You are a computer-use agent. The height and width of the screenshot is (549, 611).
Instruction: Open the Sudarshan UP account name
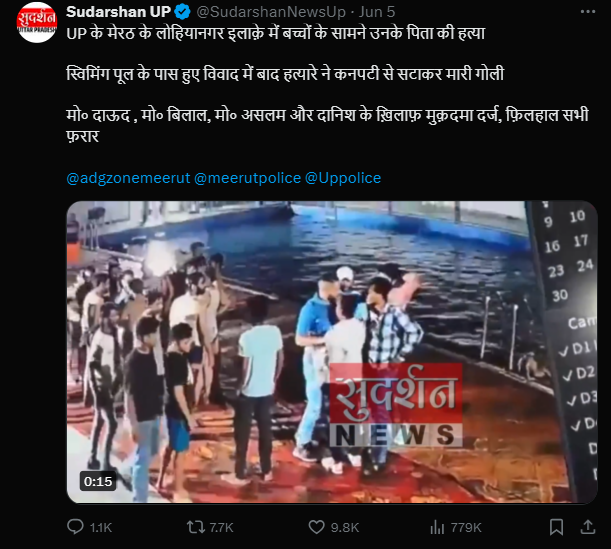pos(119,12)
